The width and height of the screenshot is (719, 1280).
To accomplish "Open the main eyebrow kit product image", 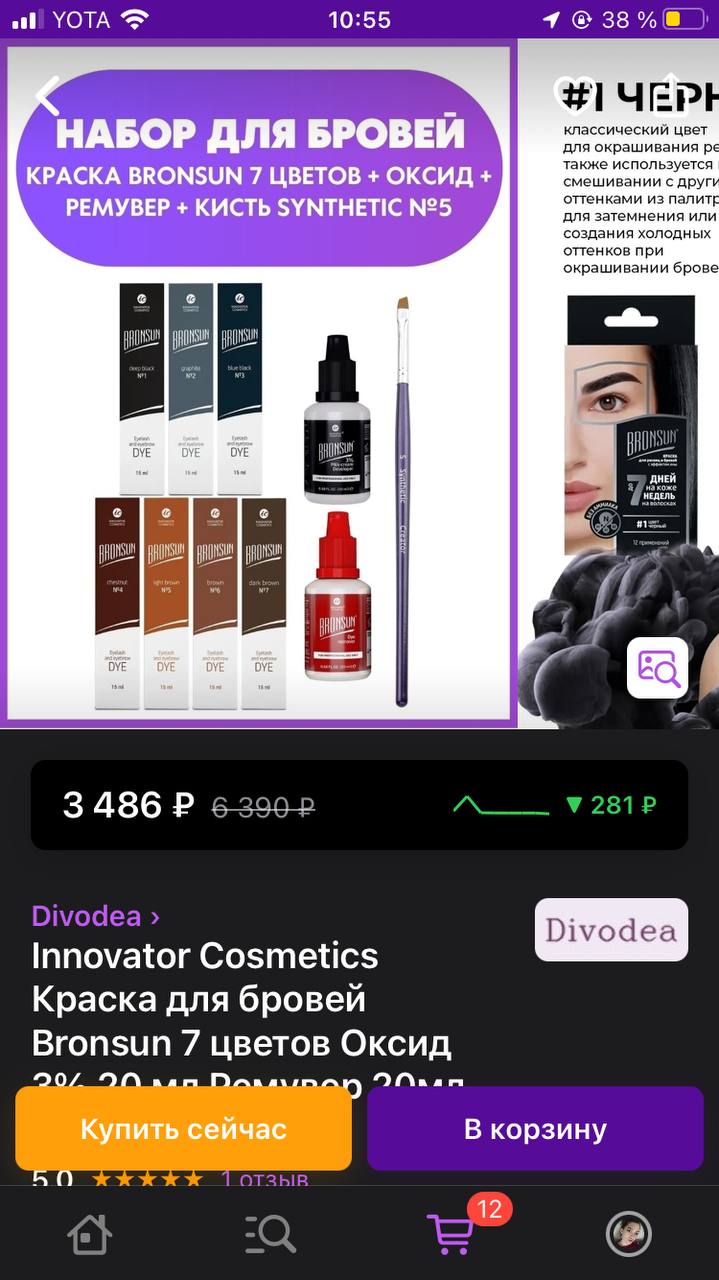I will (x=260, y=385).
